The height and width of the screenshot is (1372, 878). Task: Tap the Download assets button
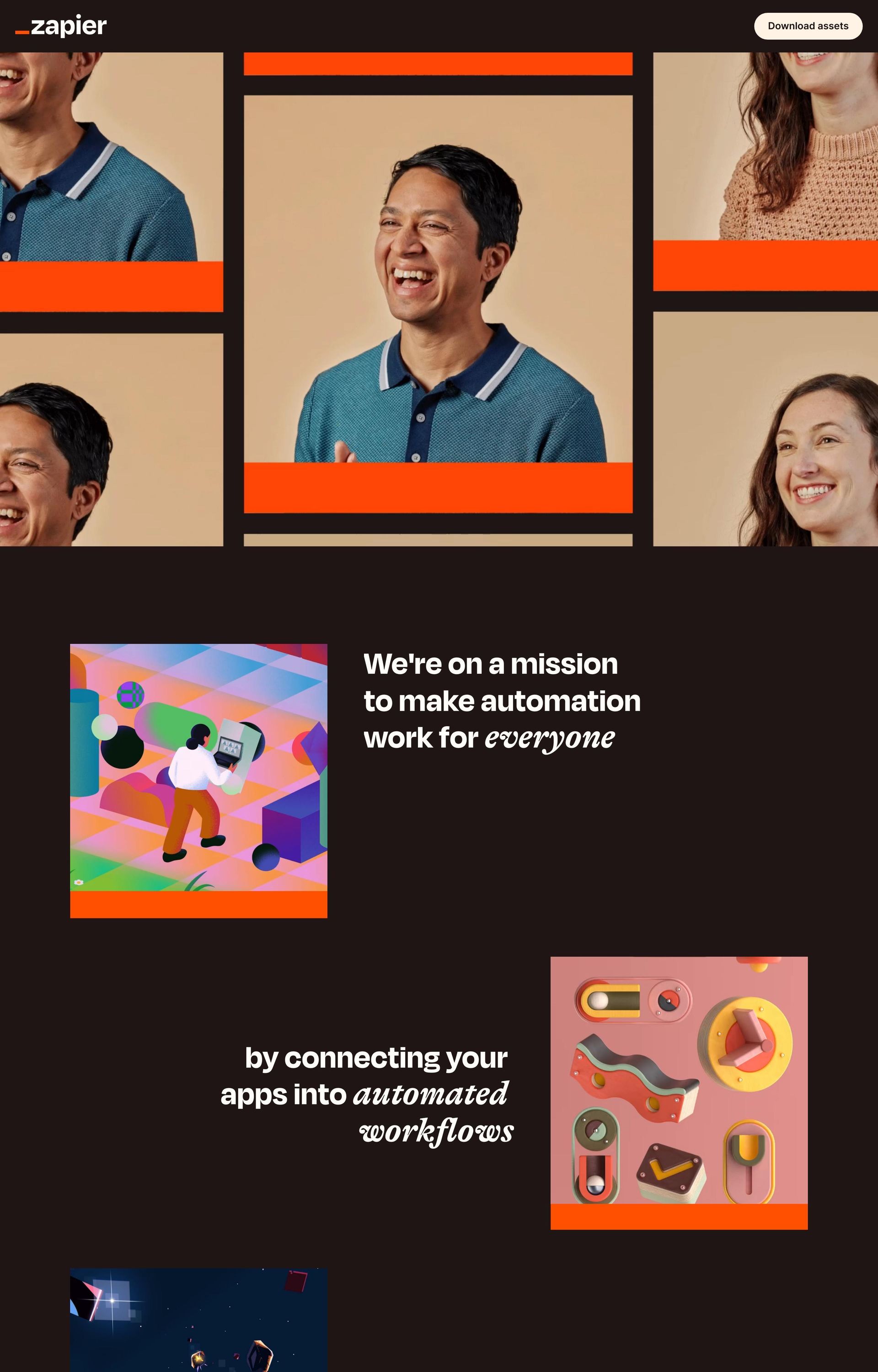coord(807,26)
